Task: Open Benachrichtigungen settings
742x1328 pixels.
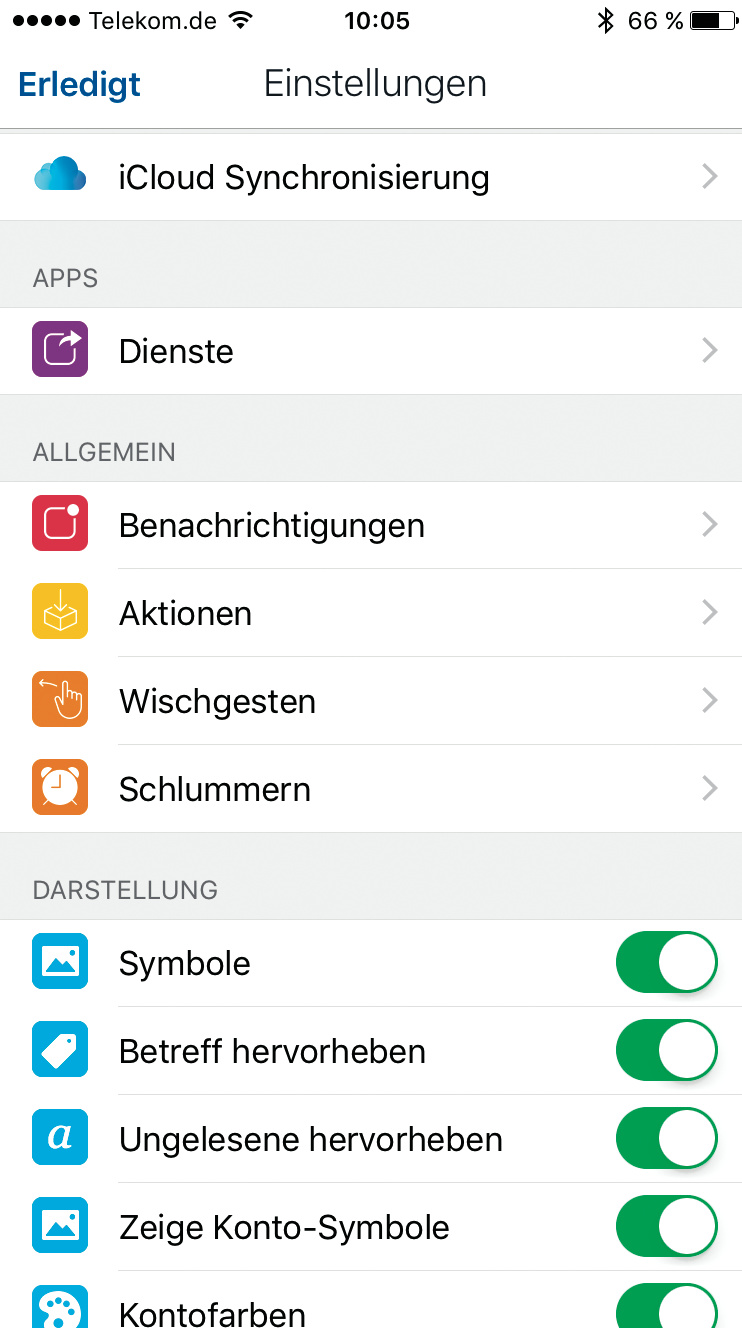Action: pyautogui.click(x=371, y=526)
